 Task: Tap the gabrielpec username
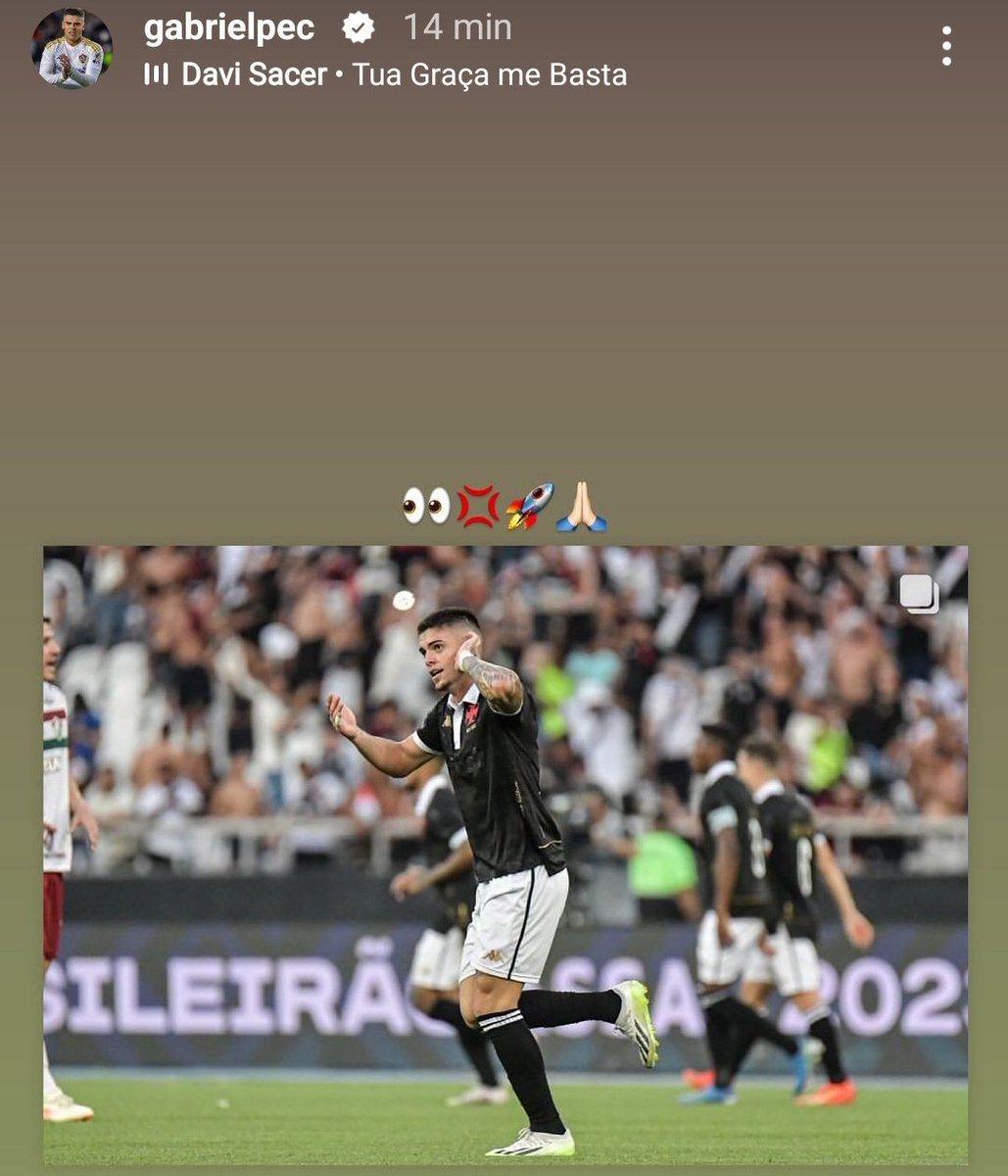(x=229, y=27)
